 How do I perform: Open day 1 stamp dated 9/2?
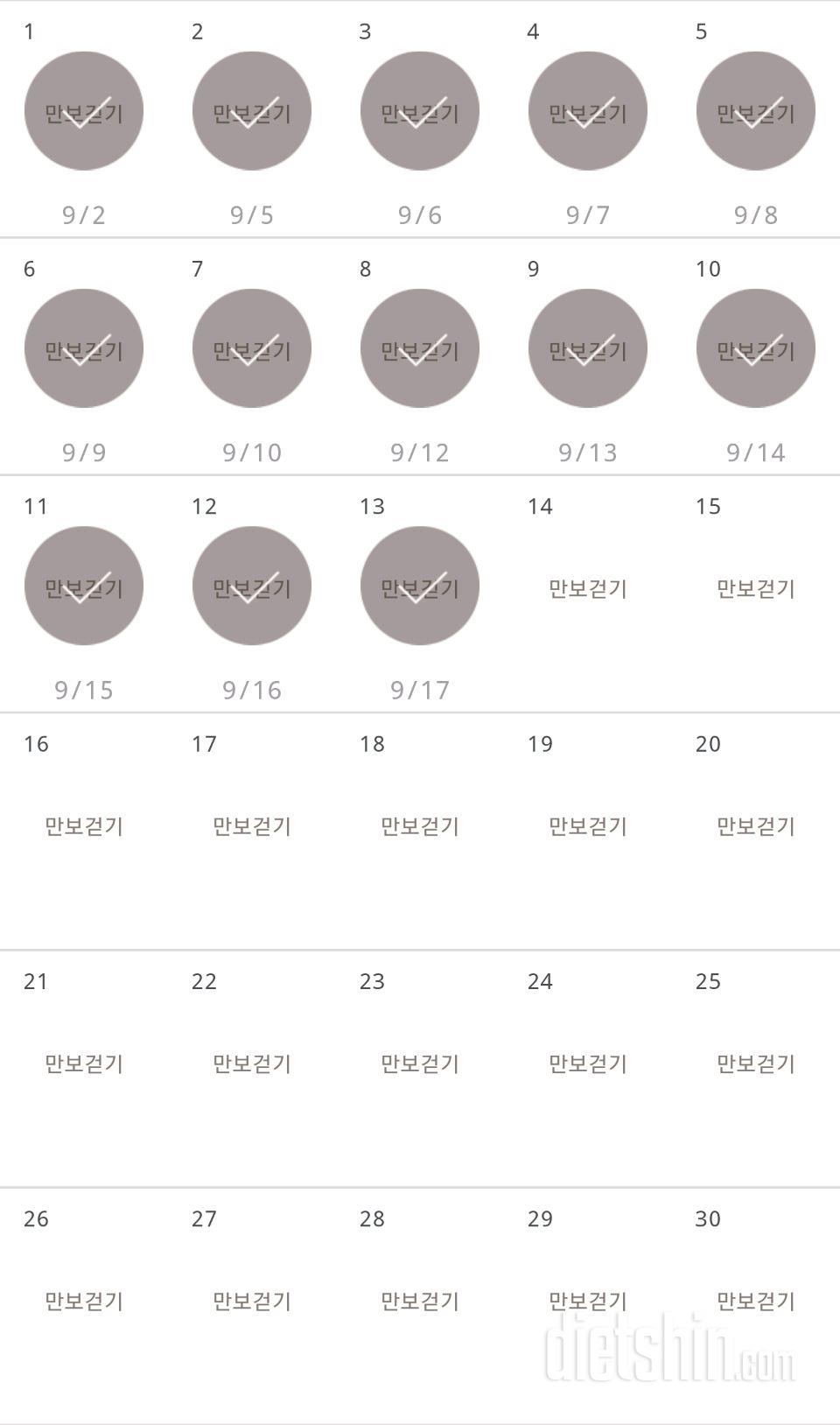click(x=84, y=111)
